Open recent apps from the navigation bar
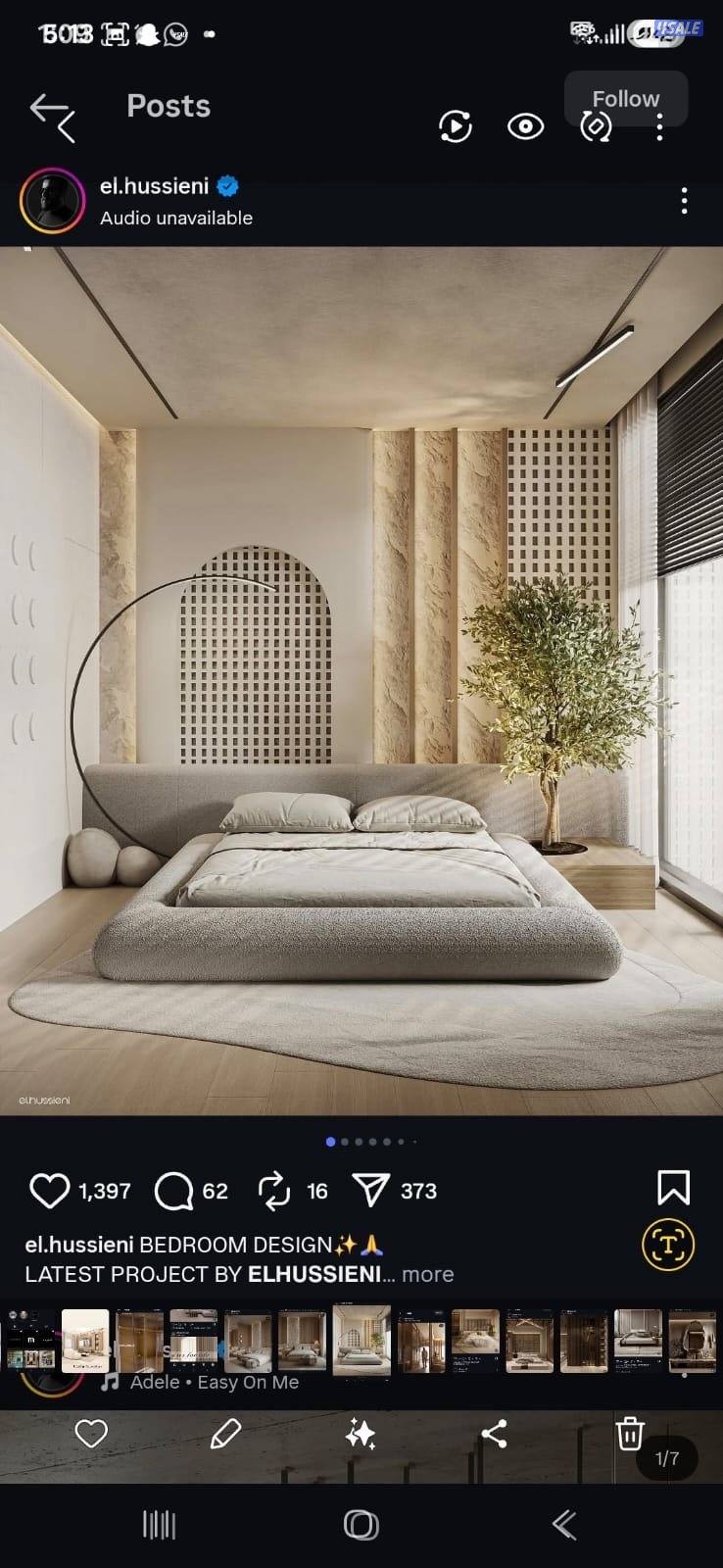 pyautogui.click(x=159, y=1524)
